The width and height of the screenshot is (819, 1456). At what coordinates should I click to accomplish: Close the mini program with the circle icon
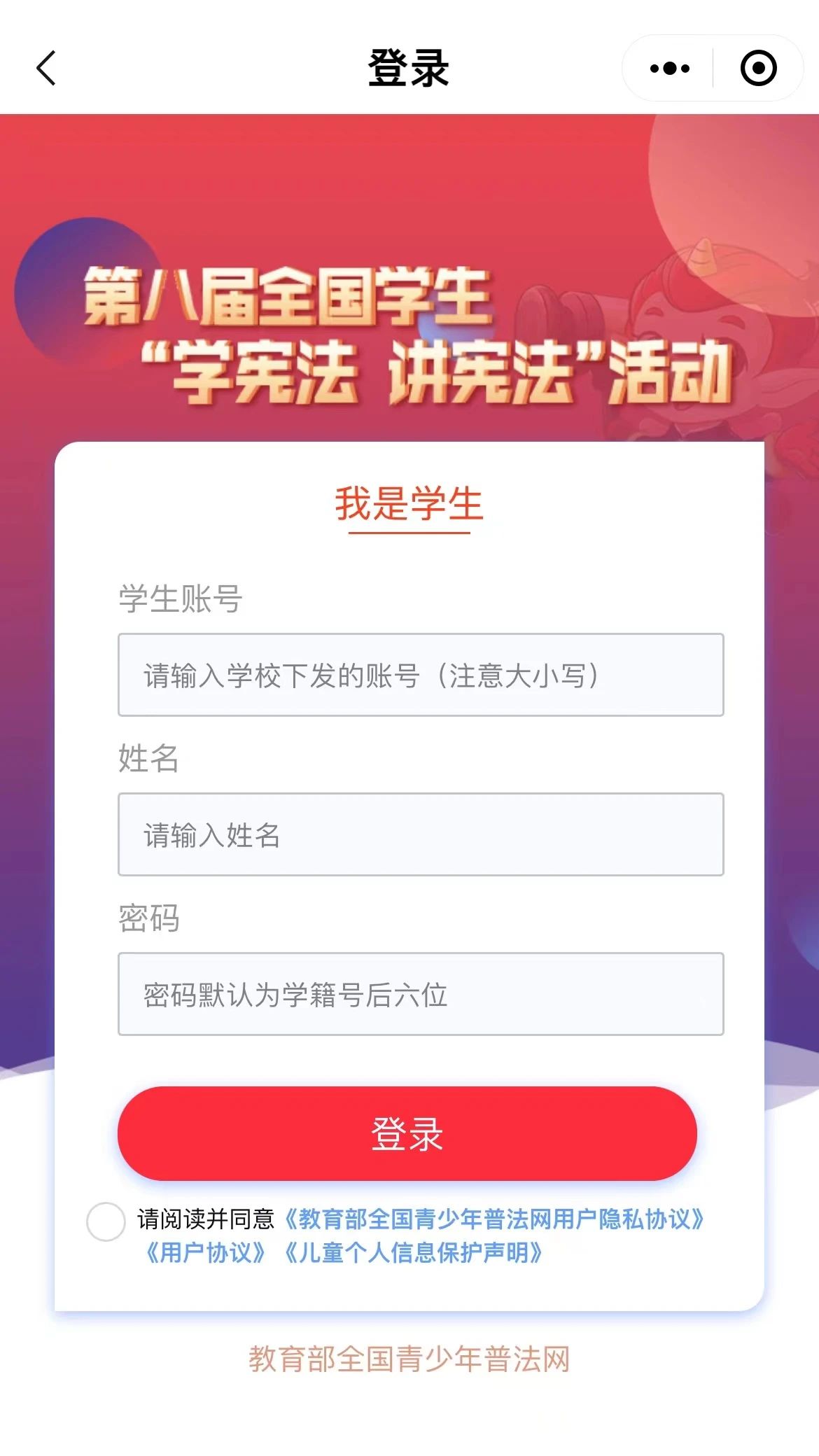pyautogui.click(x=758, y=69)
